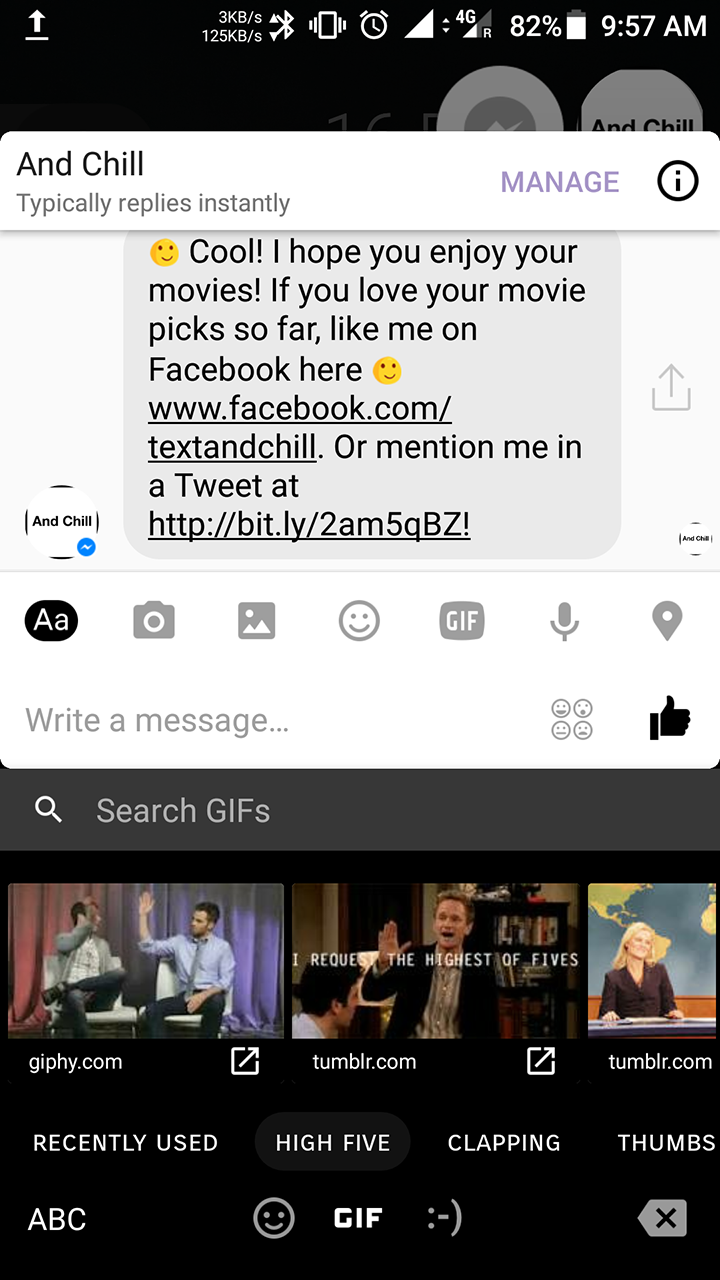The width and height of the screenshot is (720, 1280).
Task: Tap the thumbs up like button
Action: pyautogui.click(x=668, y=719)
